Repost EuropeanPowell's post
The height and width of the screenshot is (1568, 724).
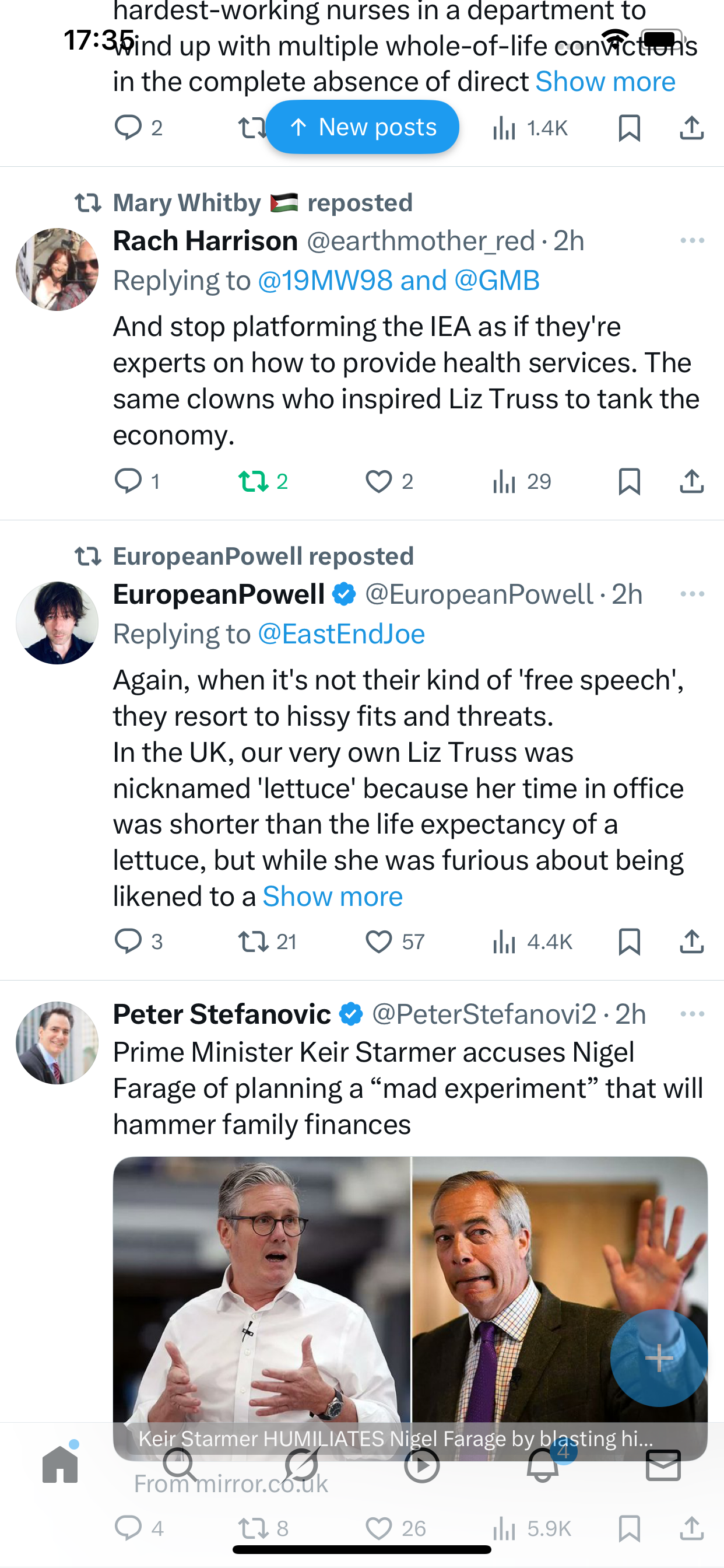[253, 942]
